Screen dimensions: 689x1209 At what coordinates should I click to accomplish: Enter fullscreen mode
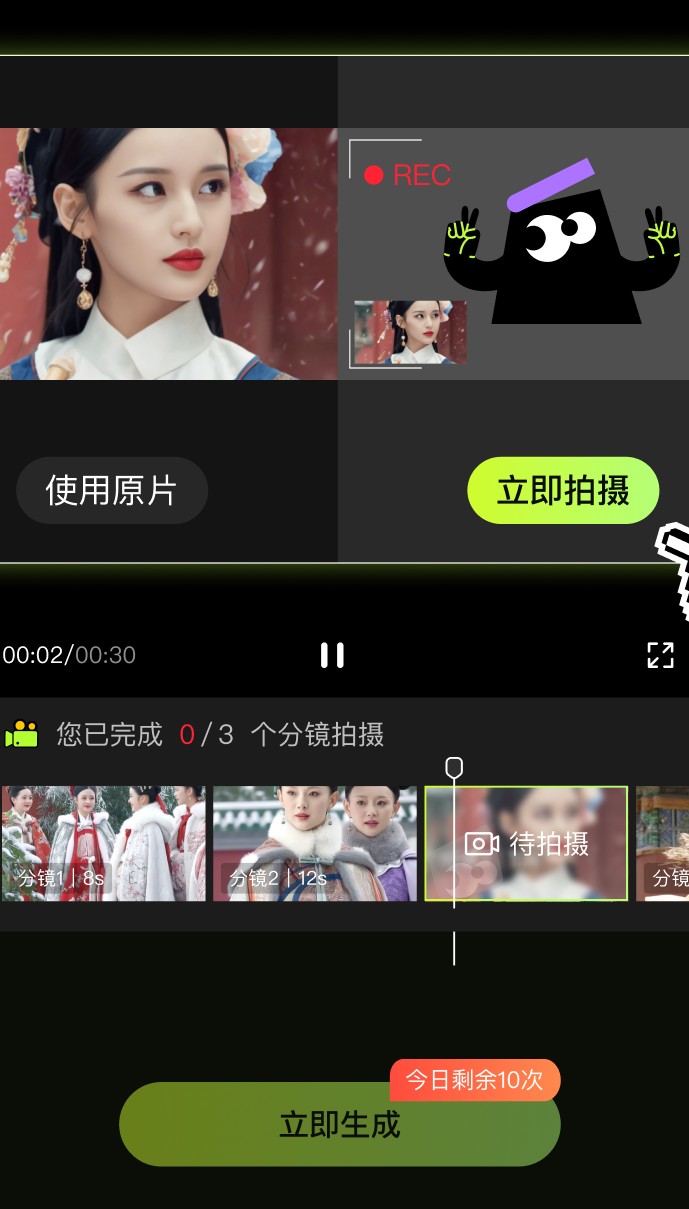(660, 655)
